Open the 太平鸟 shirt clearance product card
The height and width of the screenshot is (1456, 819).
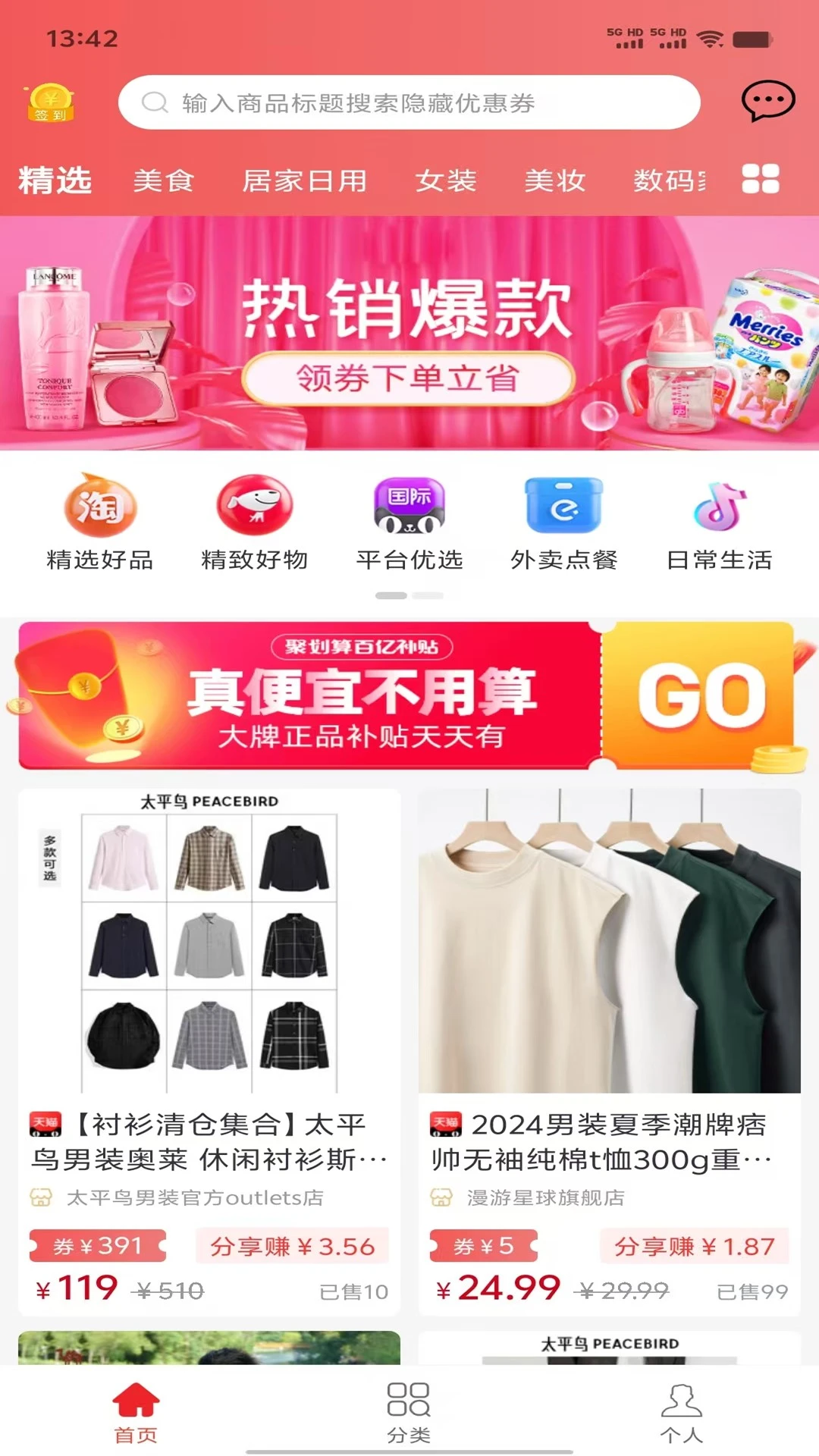(209, 1046)
